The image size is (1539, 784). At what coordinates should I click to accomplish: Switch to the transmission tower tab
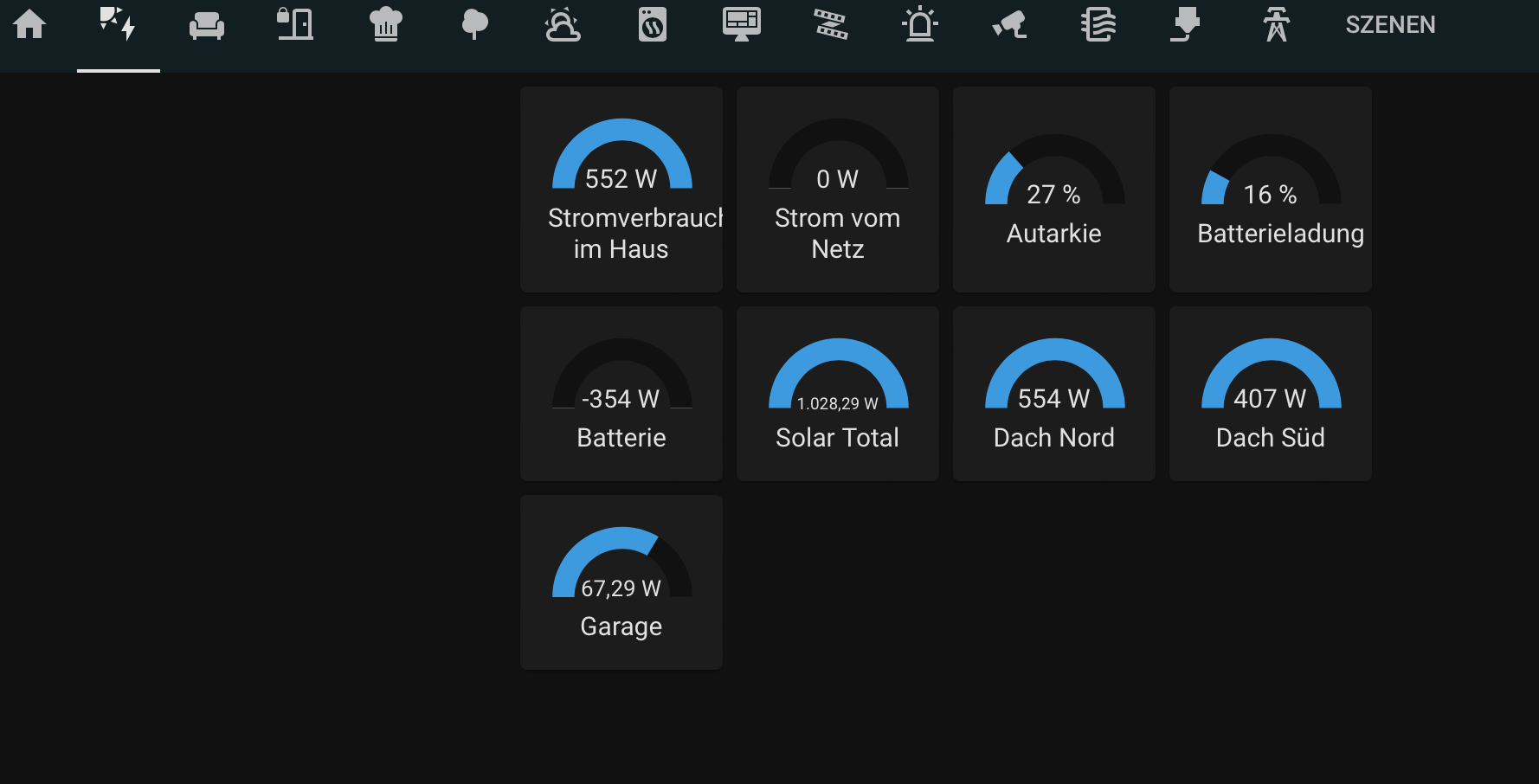point(1276,24)
